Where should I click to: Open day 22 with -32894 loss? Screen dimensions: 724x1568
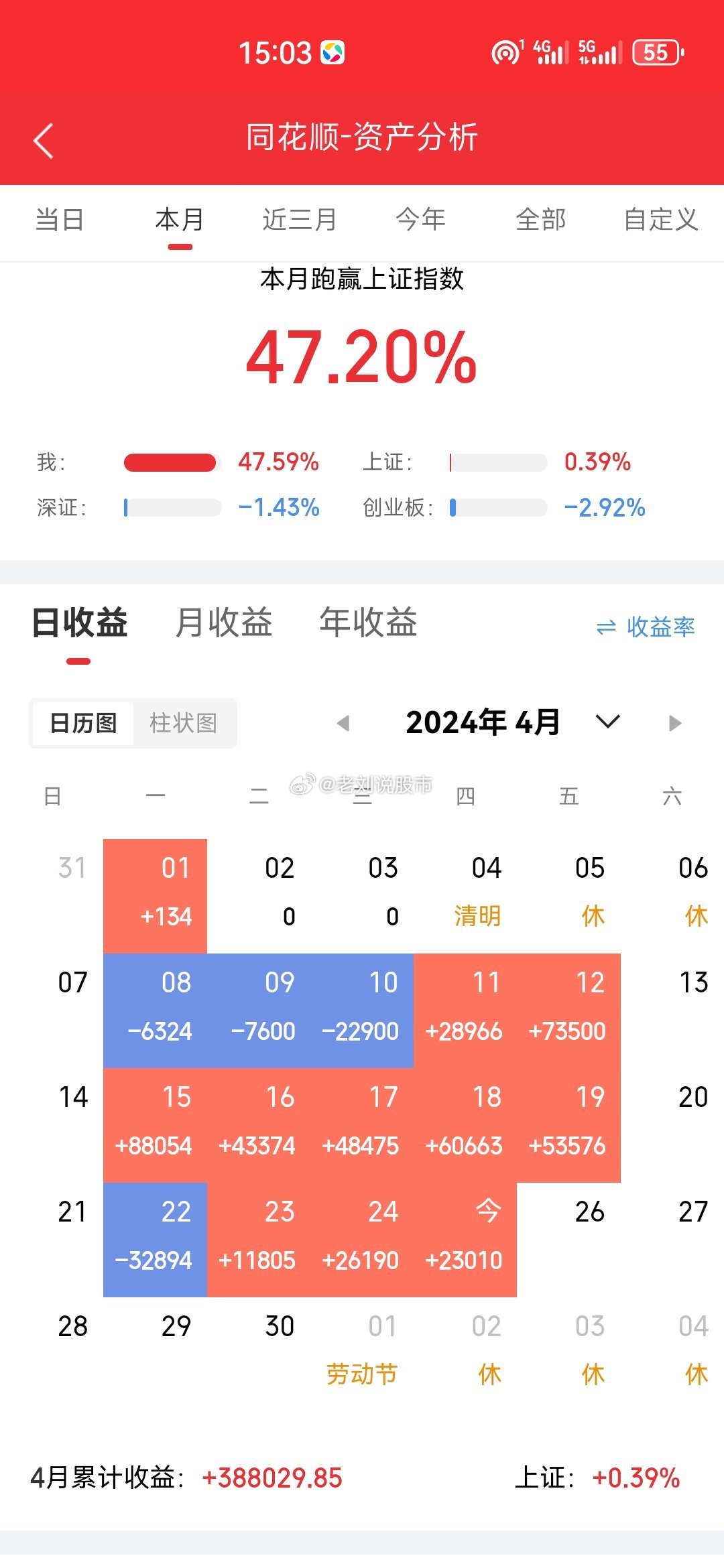[x=155, y=1240]
